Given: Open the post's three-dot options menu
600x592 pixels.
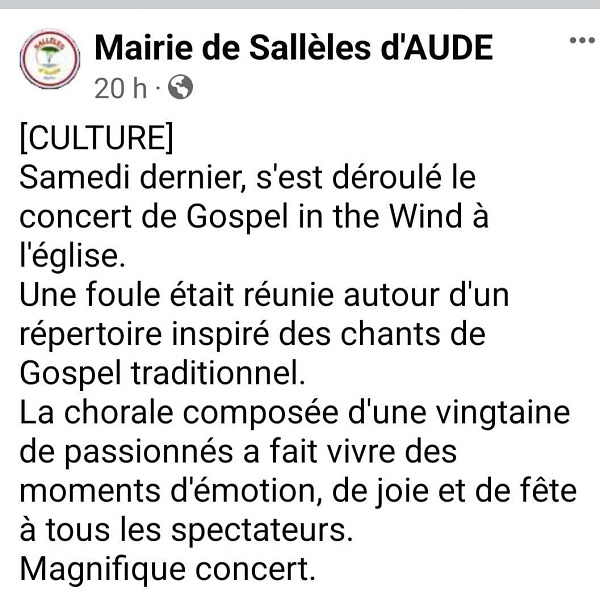Looking at the screenshot, I should click(580, 41).
